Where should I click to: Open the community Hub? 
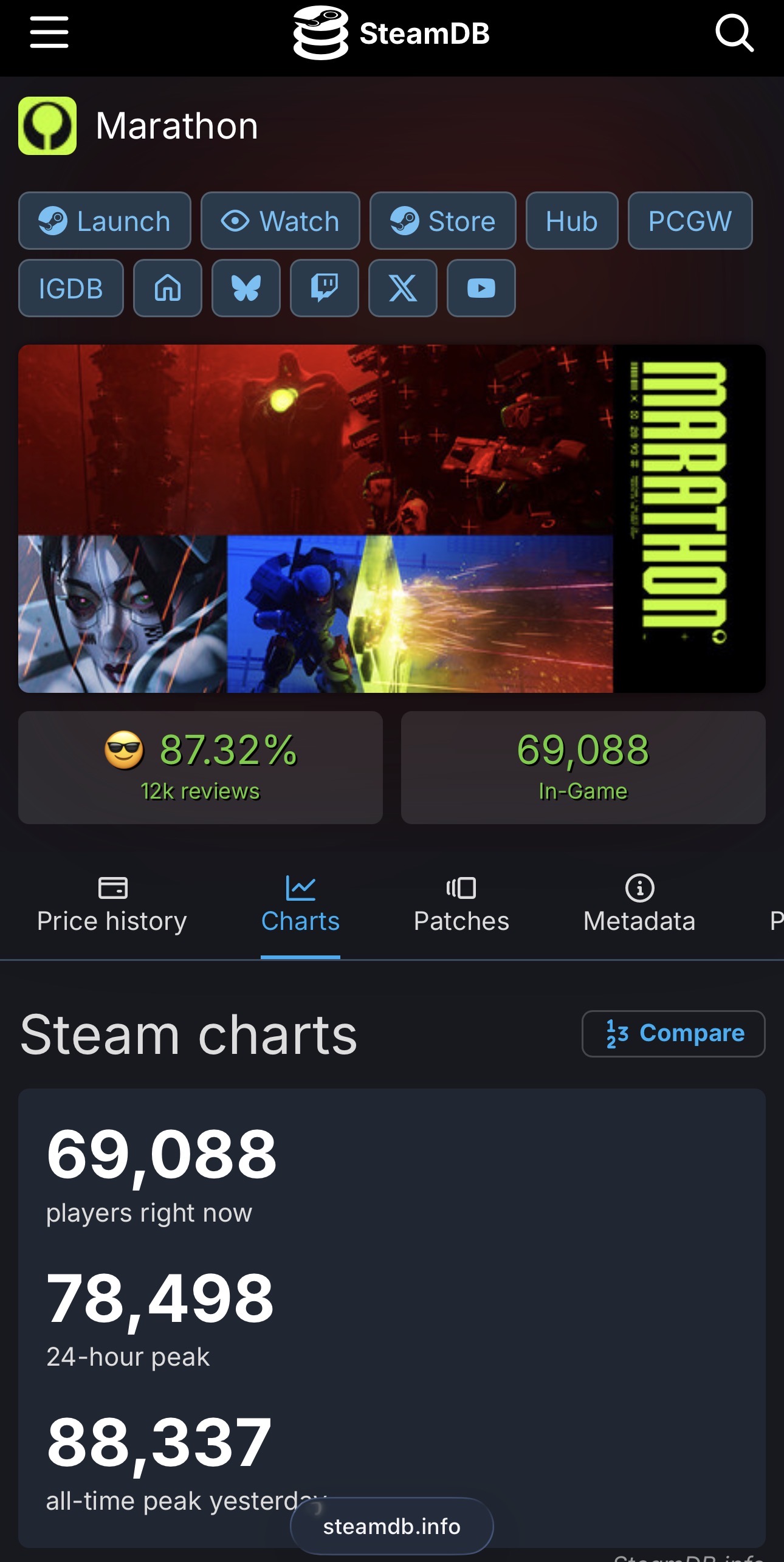(x=571, y=221)
